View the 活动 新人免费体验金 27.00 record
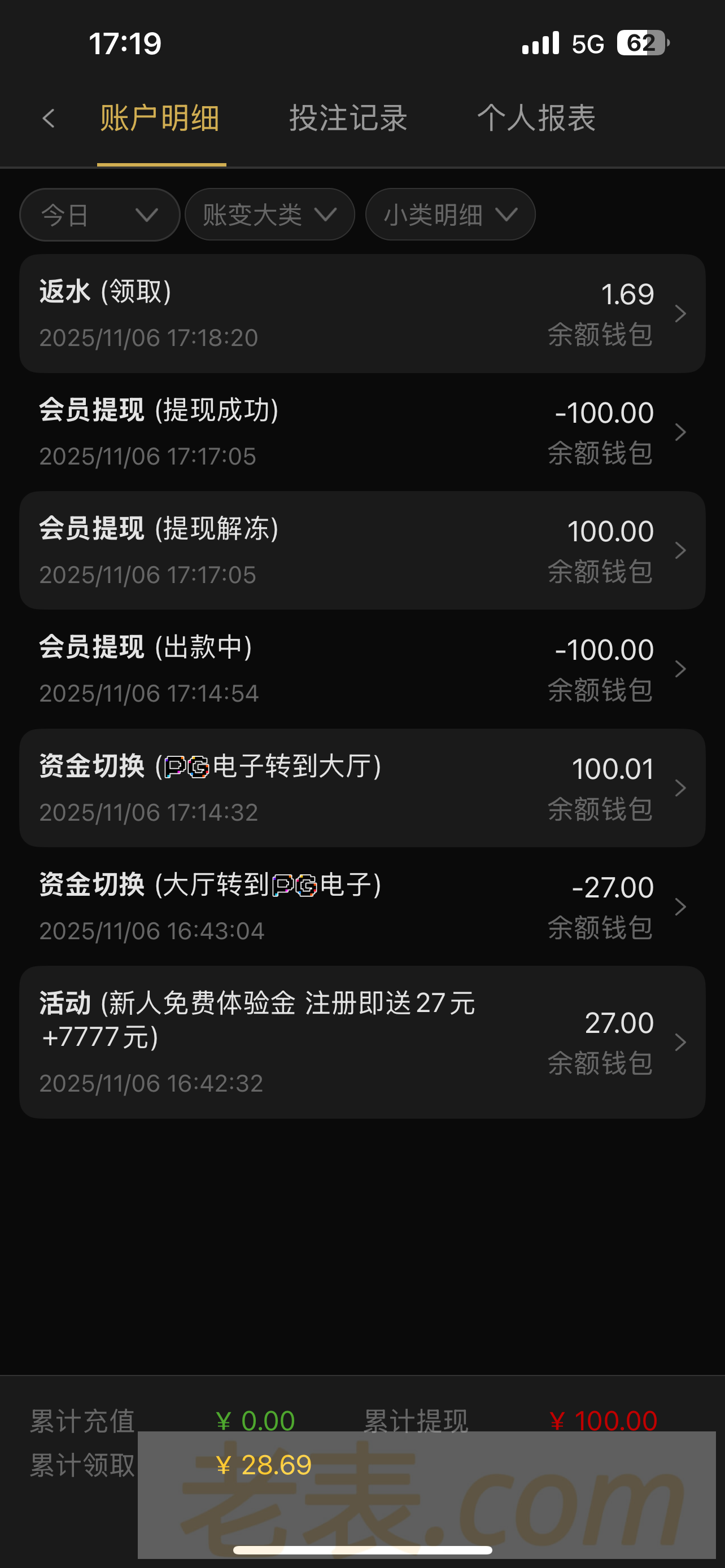Viewport: 725px width, 1568px height. coord(362,1042)
